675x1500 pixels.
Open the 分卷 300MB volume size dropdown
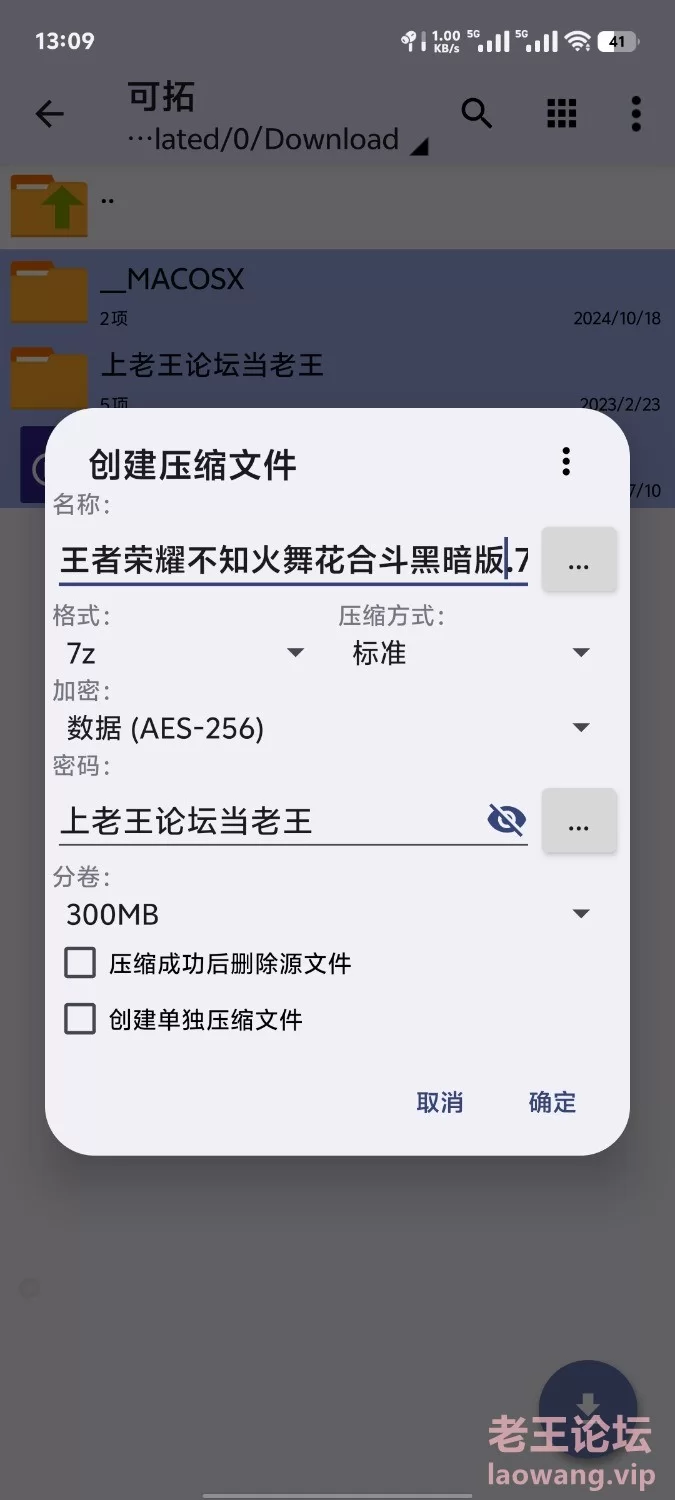(328, 914)
